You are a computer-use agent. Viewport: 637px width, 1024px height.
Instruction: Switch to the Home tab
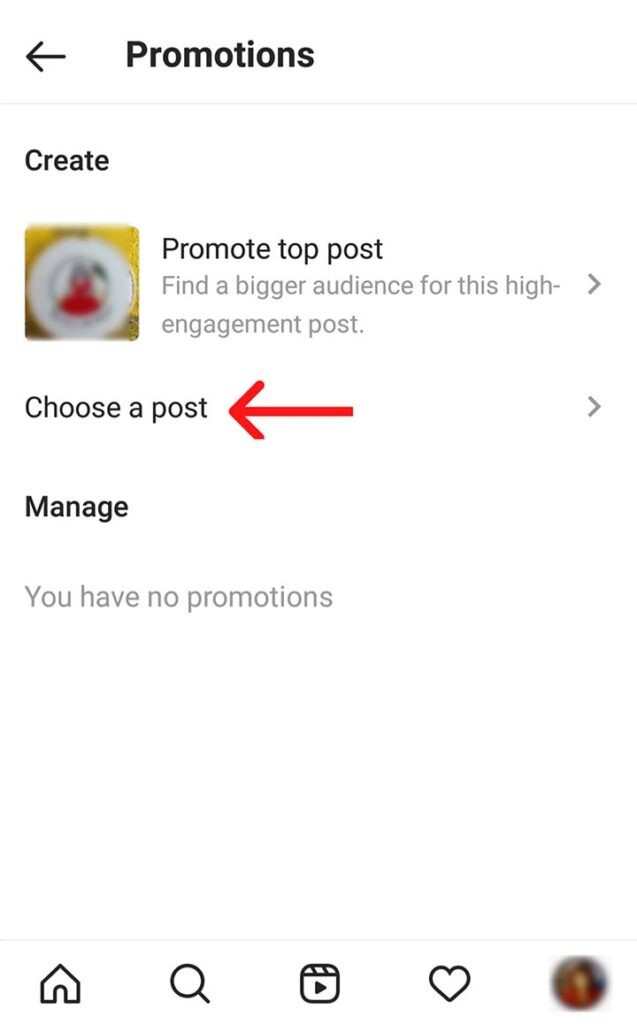tap(60, 984)
